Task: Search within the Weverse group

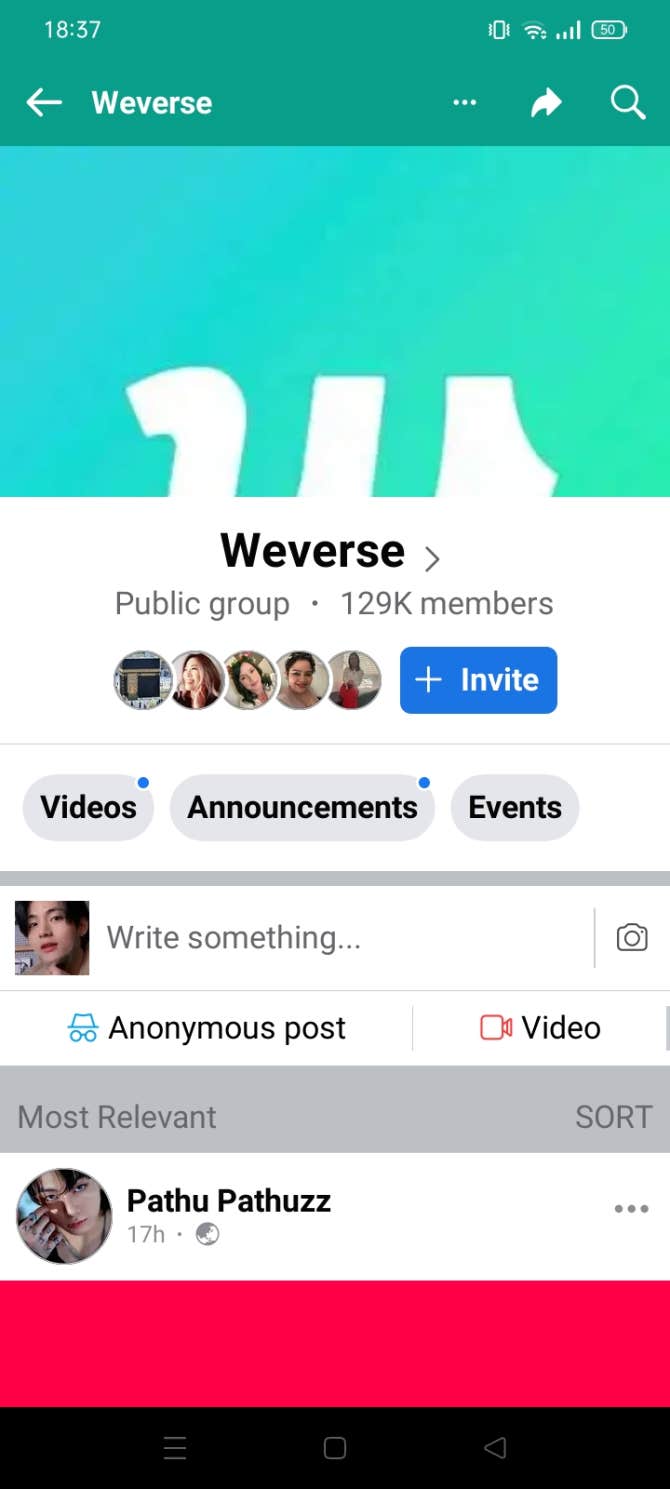Action: [x=627, y=102]
